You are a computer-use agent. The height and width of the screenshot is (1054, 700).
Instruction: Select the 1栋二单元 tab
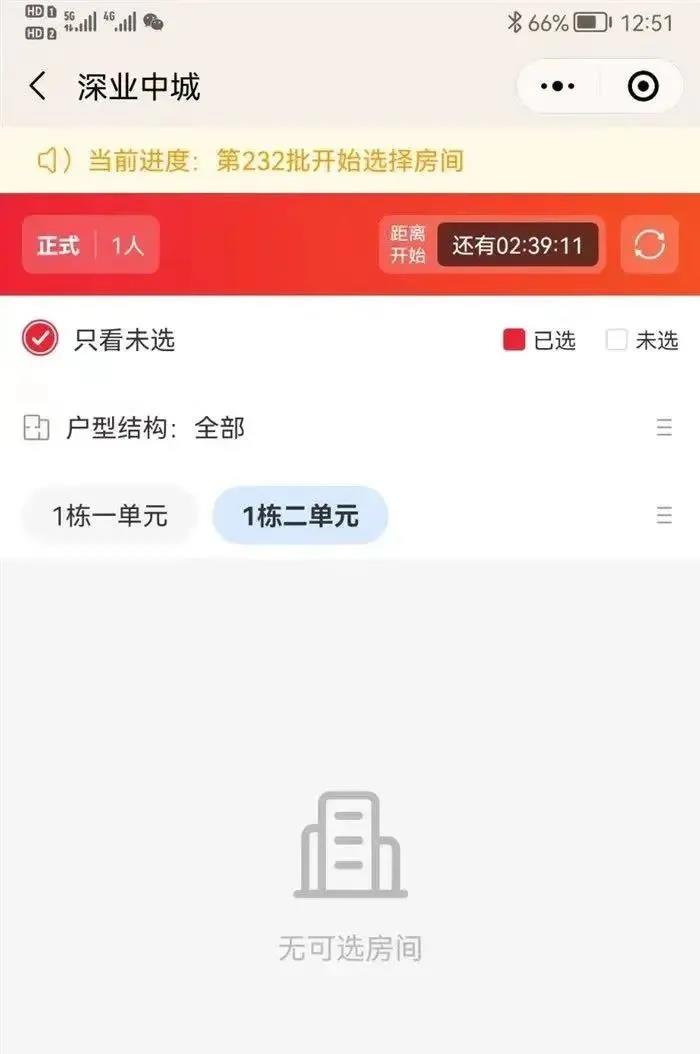tap(300, 516)
